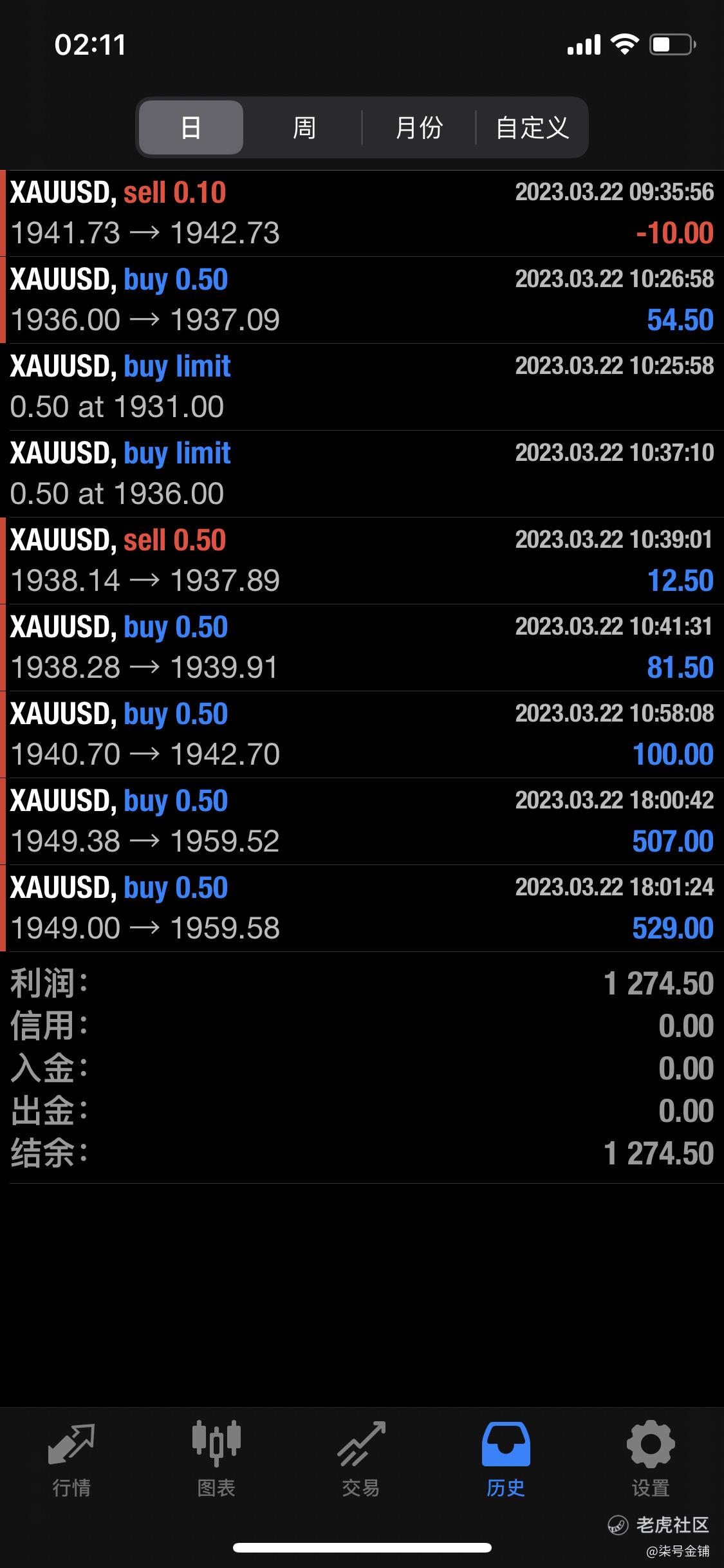724x1568 pixels.
Task: Open buy limit order at 1931.00
Action: [x=362, y=387]
